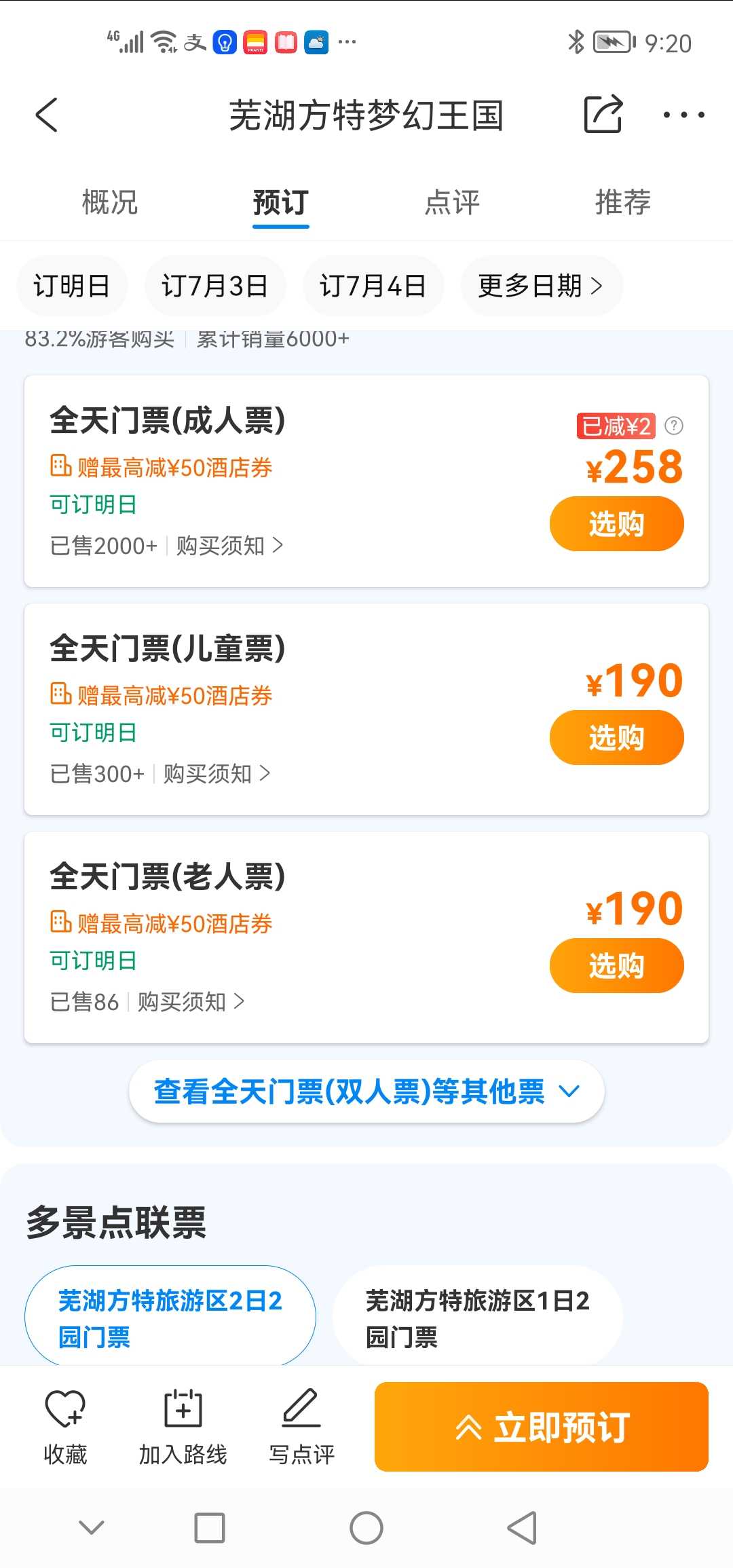Open the ¥2 discount help icon
The image size is (733, 1568).
pos(674,426)
